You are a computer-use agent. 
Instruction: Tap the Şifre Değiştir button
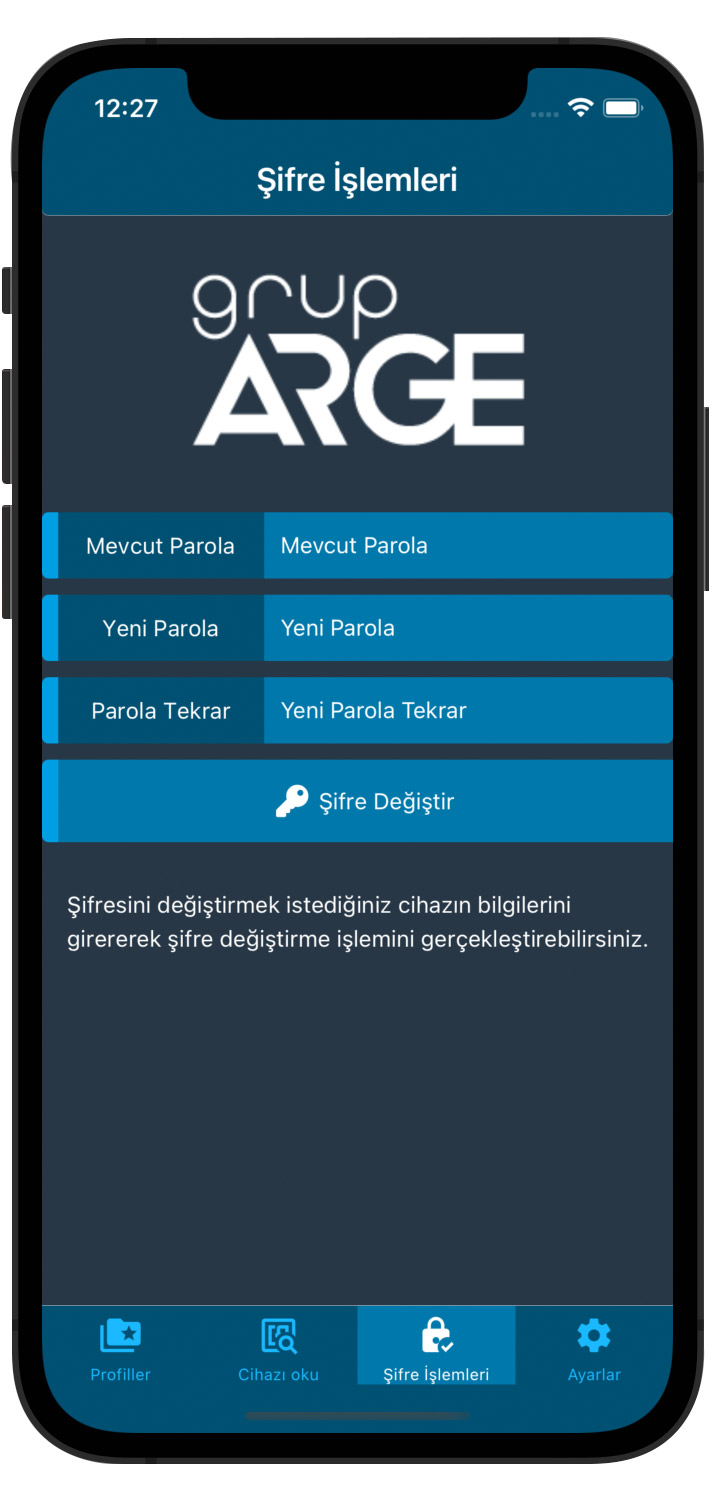(365, 801)
